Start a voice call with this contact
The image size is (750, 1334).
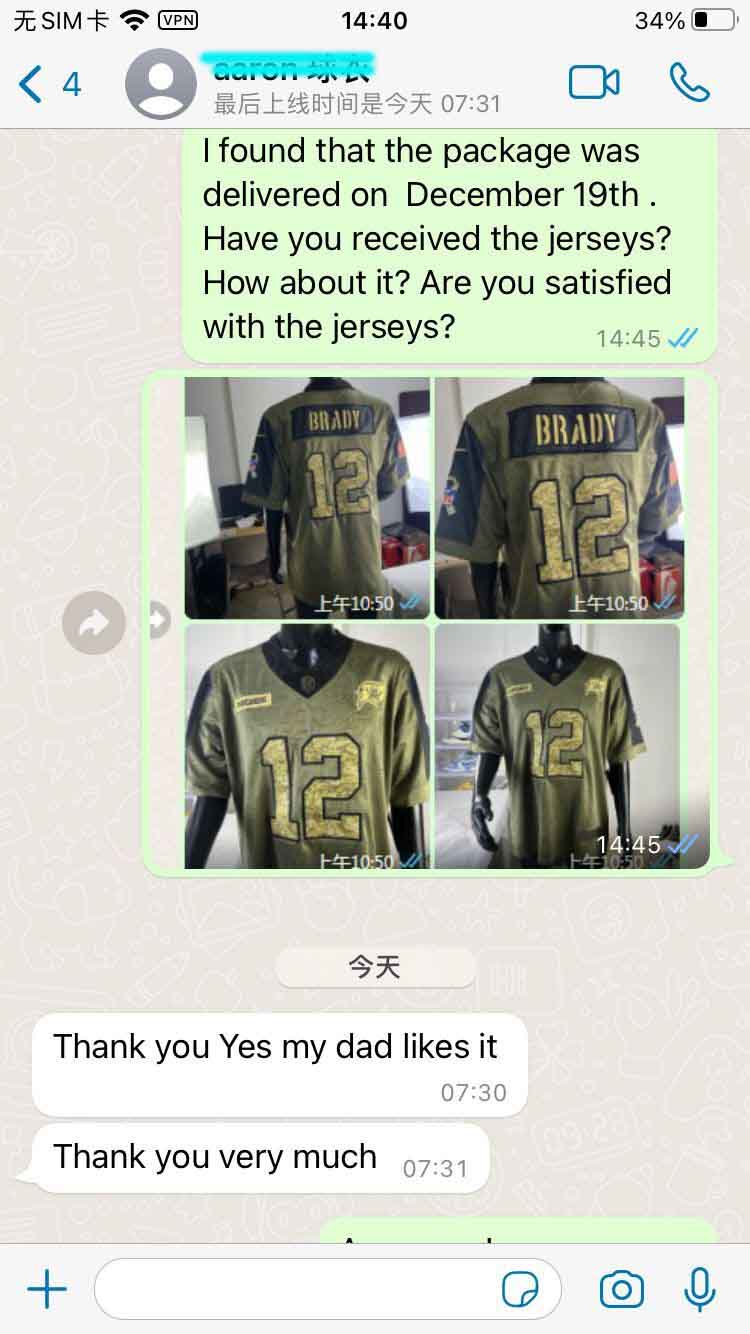click(x=689, y=83)
